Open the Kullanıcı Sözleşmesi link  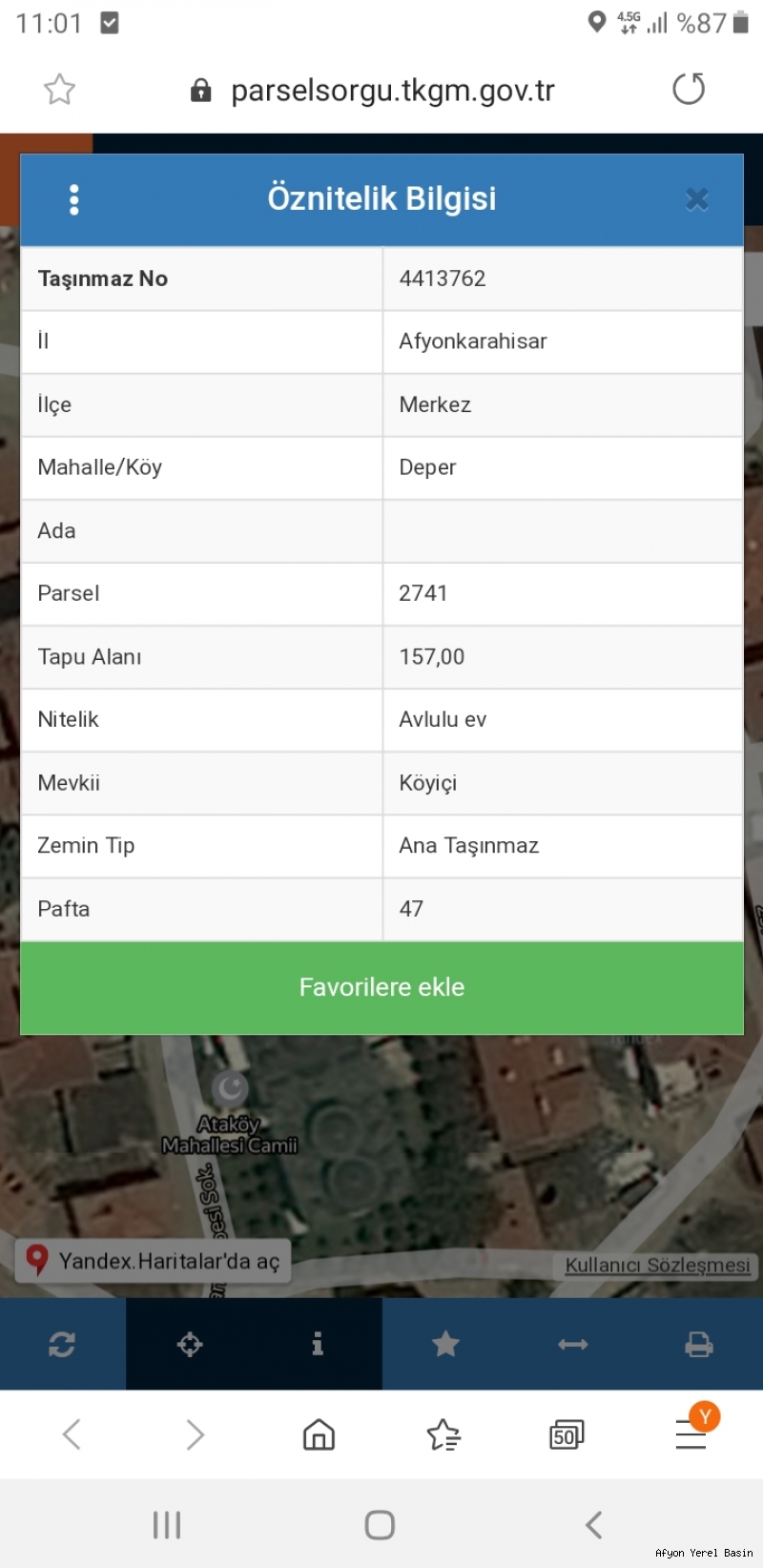[657, 1265]
